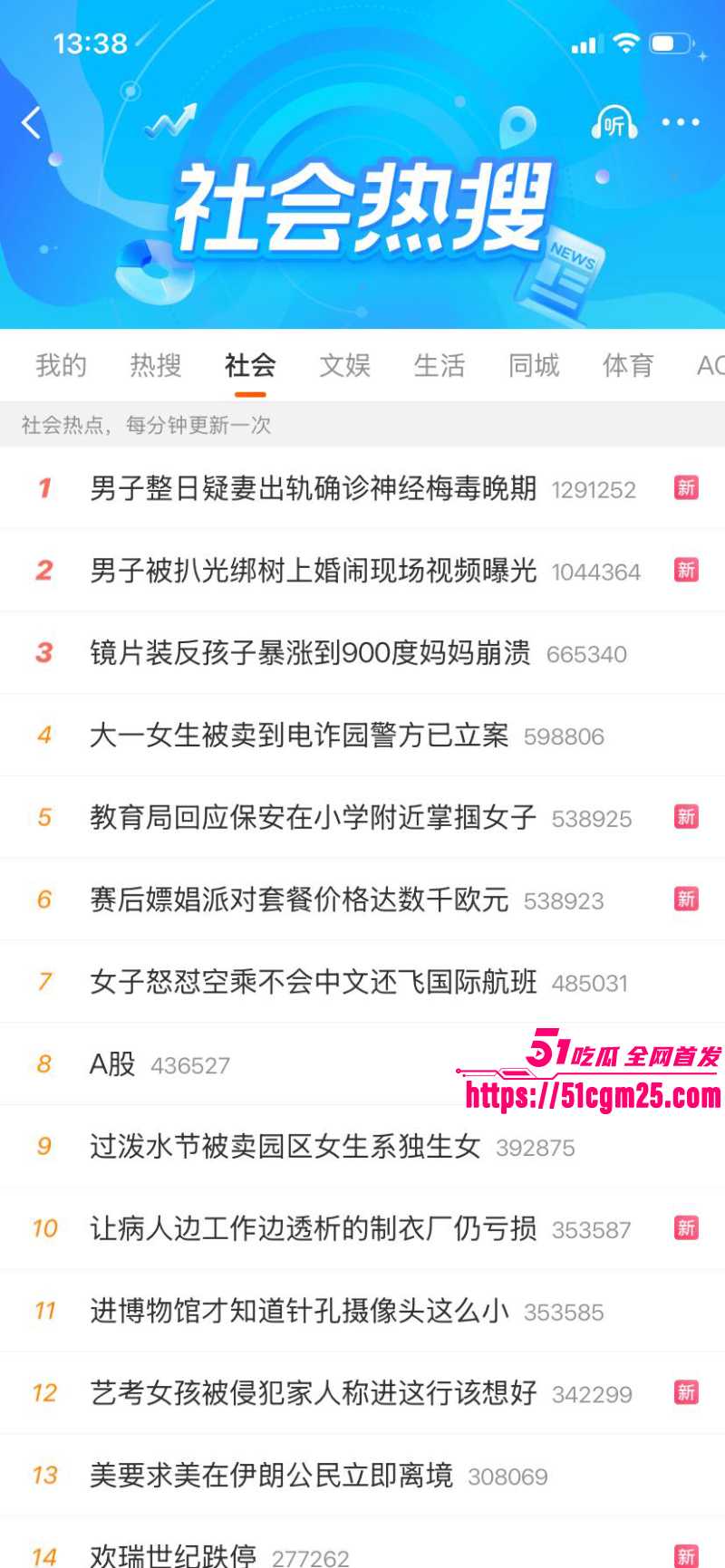
Task: Open the 文娱 tab
Action: pyautogui.click(x=343, y=366)
